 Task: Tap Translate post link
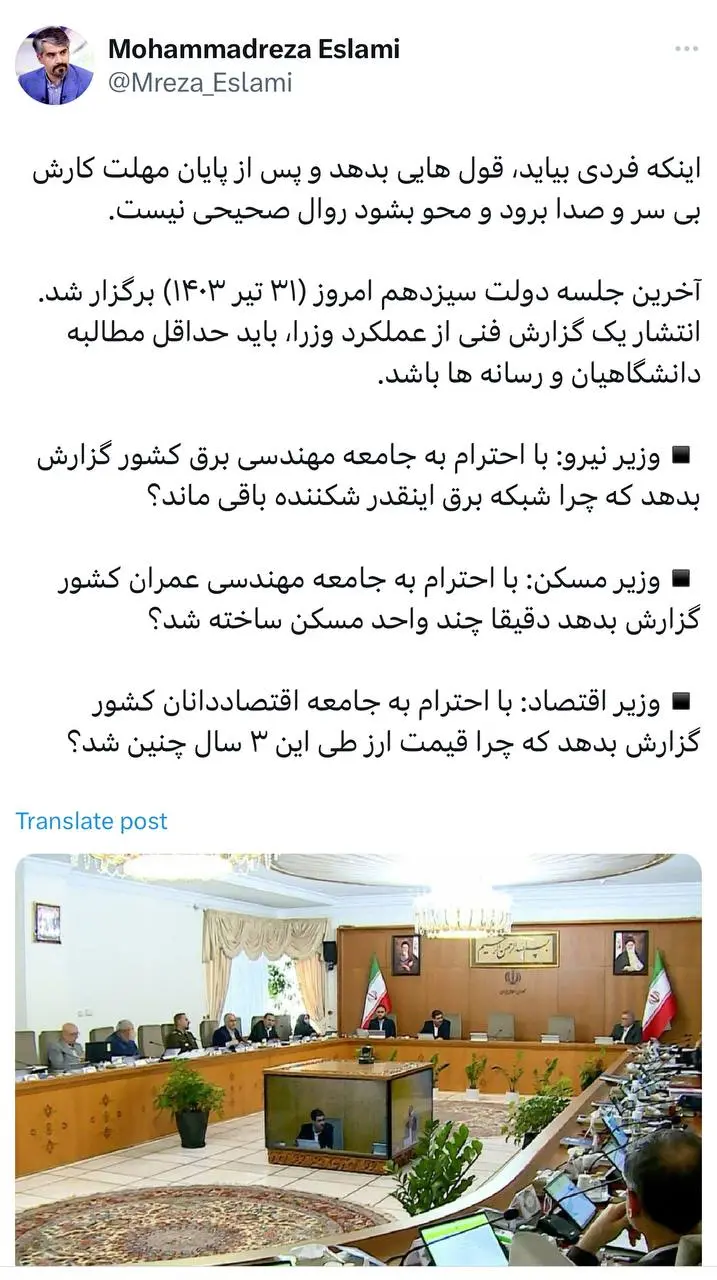coord(91,821)
